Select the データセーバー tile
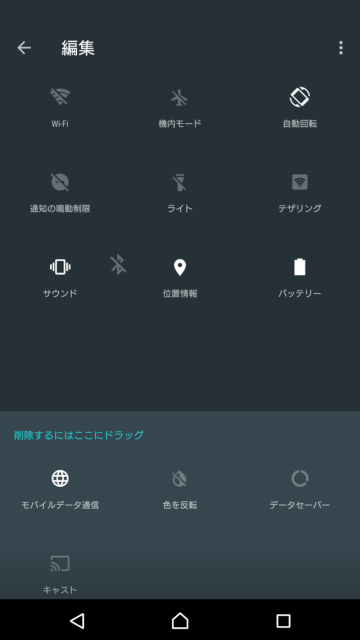Viewport: 360px width, 640px height. click(300, 489)
